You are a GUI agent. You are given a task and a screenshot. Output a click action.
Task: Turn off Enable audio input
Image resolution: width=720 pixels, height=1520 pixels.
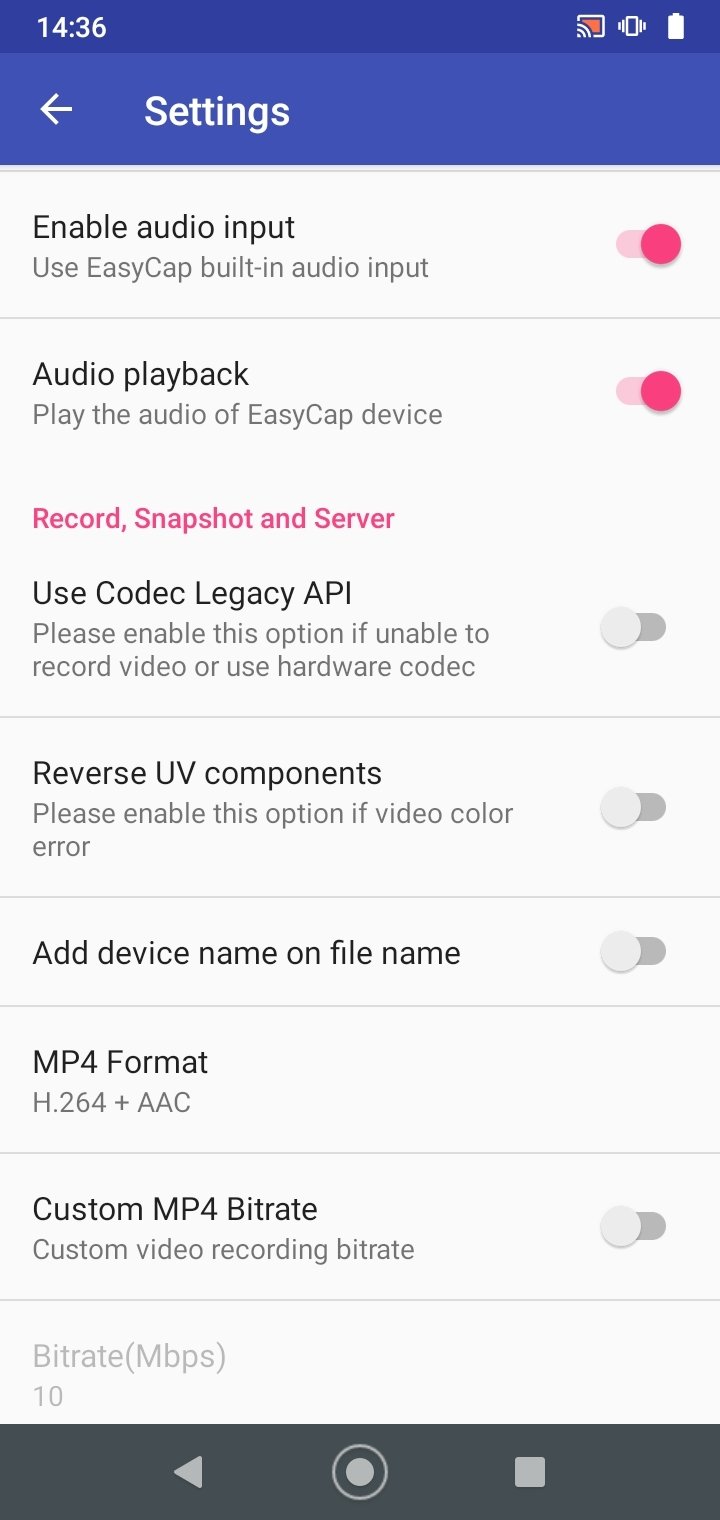(648, 244)
